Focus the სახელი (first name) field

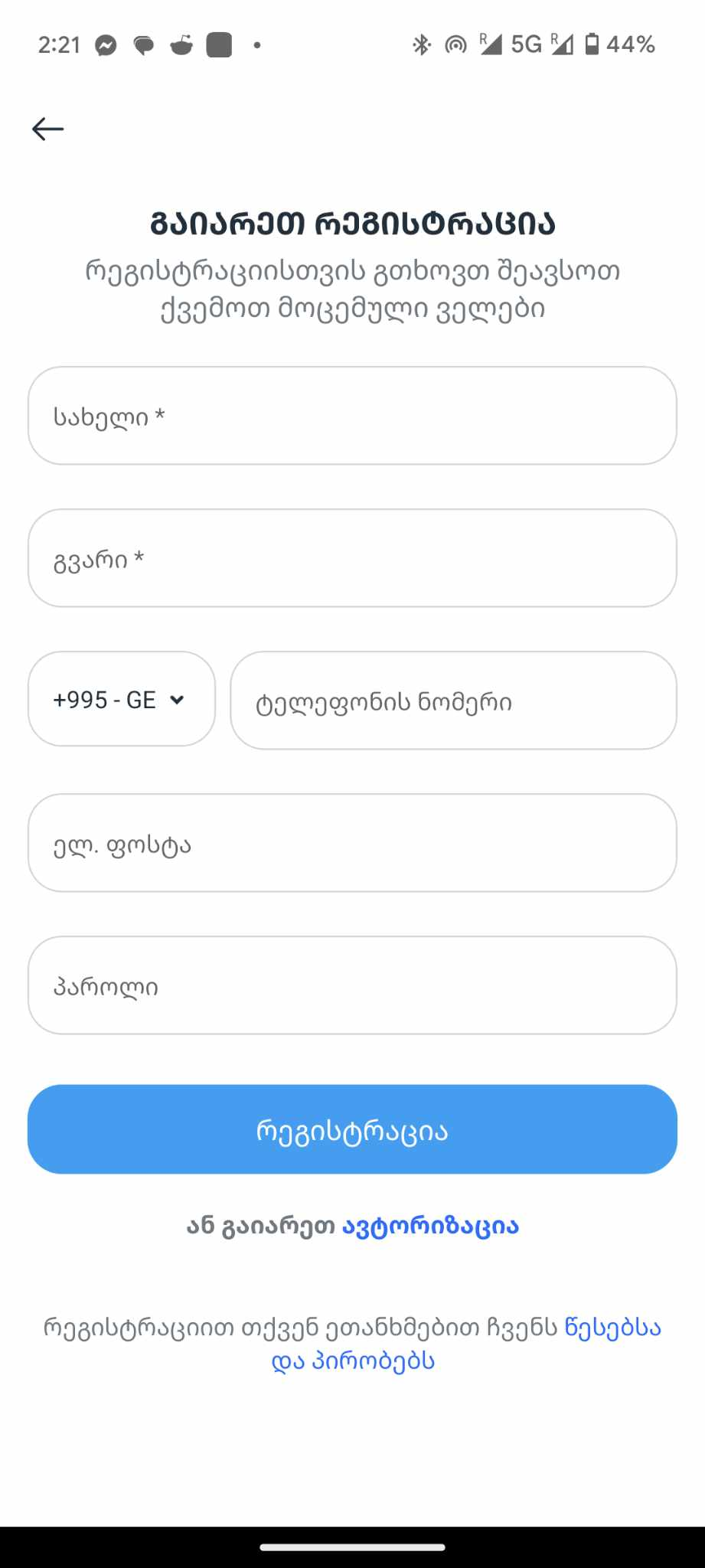pyautogui.click(x=352, y=416)
